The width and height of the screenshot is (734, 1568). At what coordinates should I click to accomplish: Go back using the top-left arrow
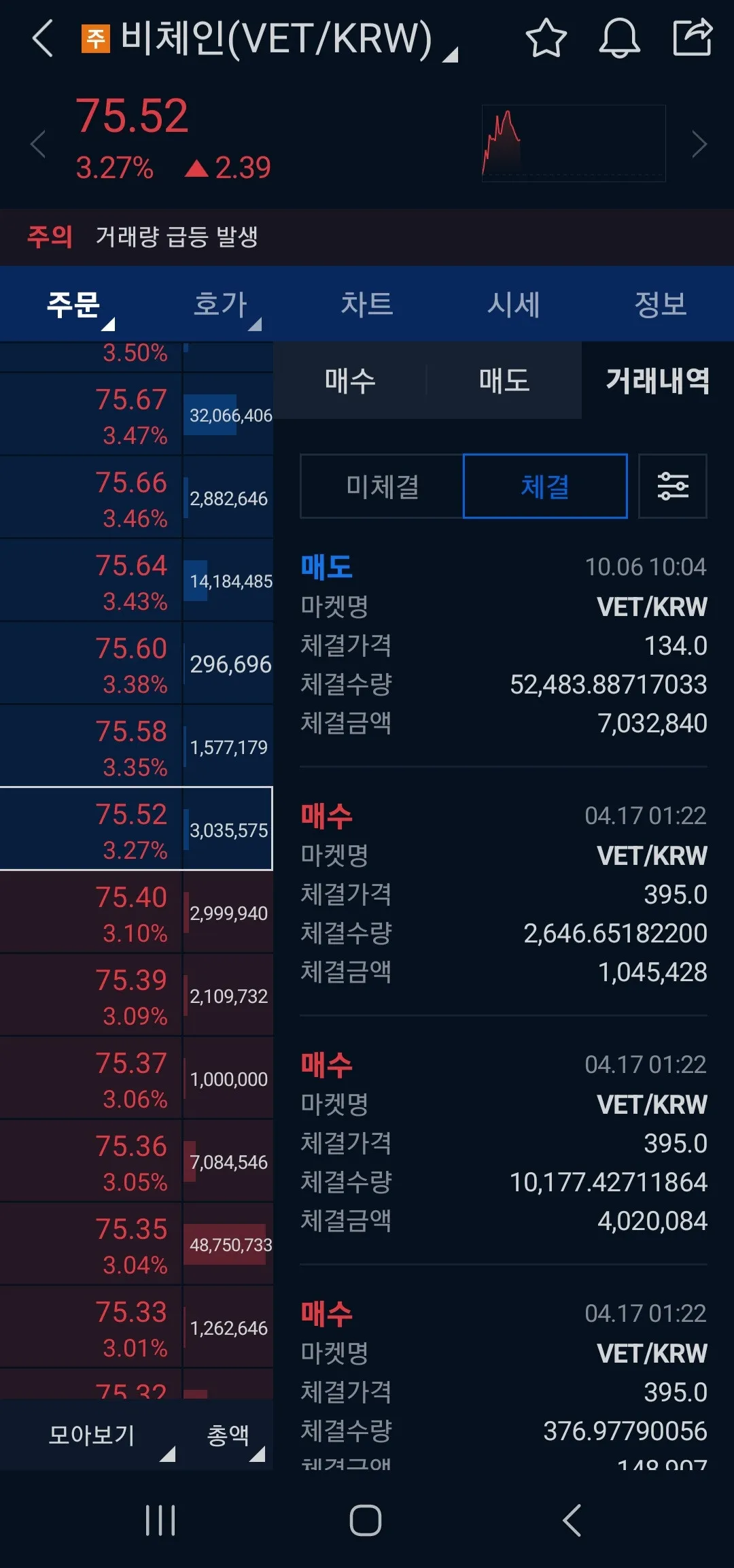tap(43, 38)
